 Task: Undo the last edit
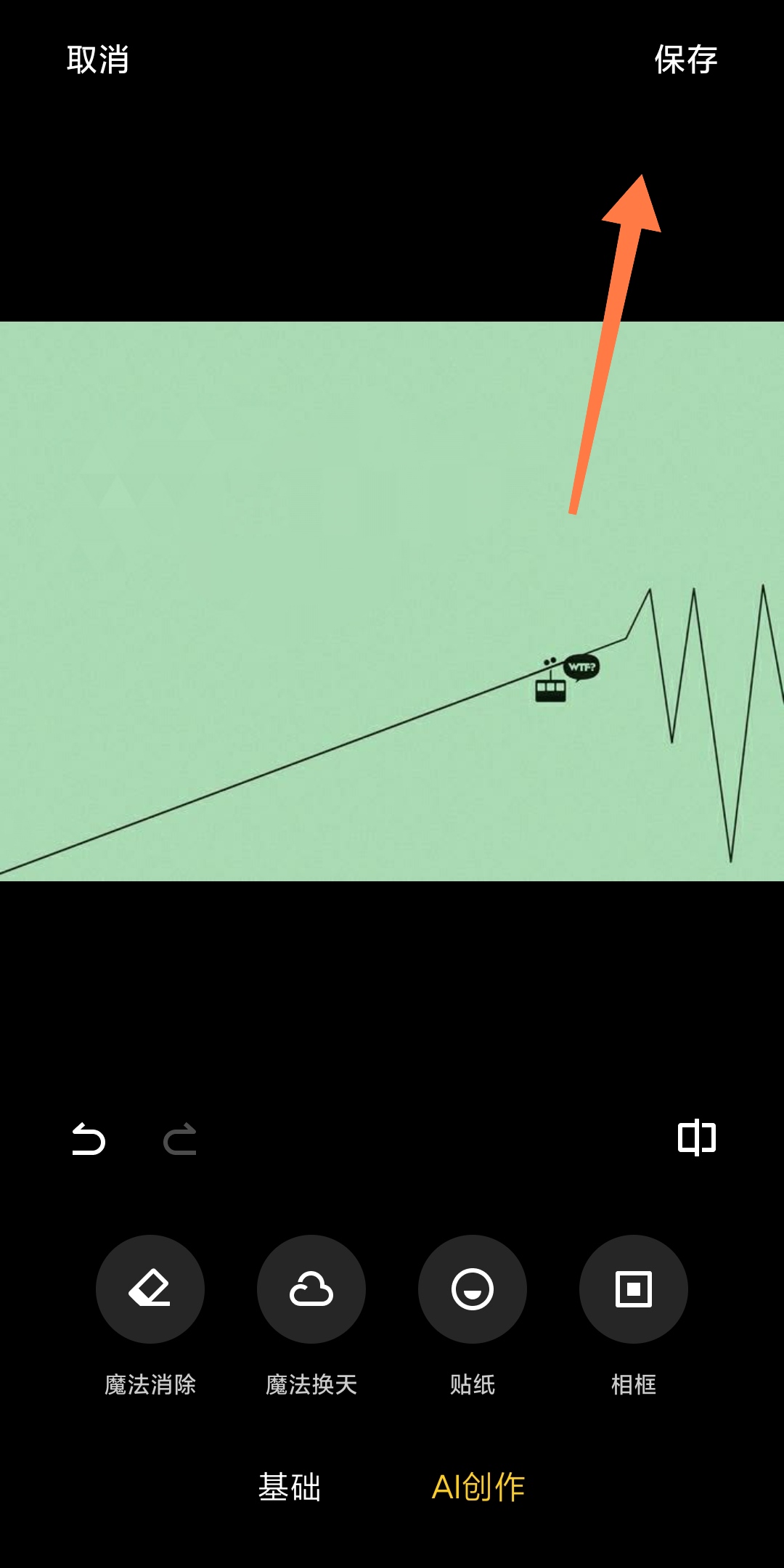pos(89,1139)
